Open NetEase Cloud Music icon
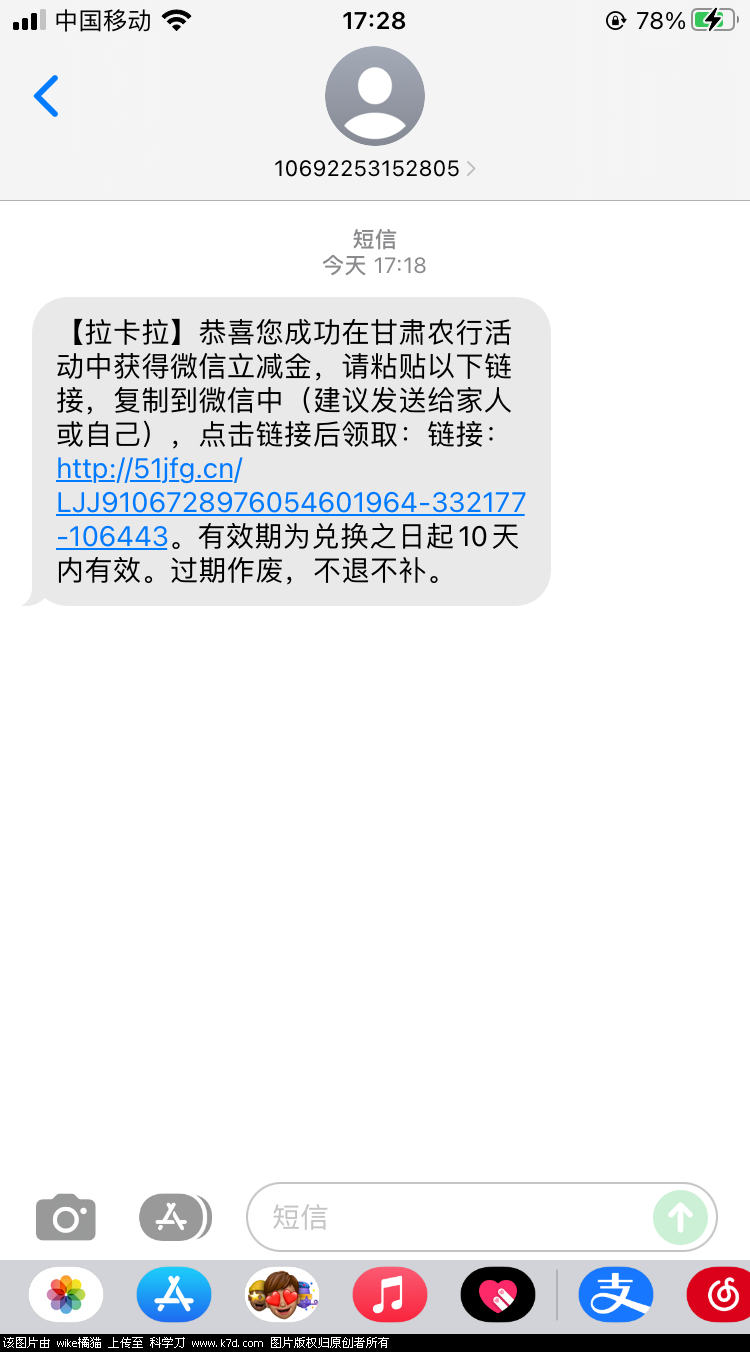The width and height of the screenshot is (750, 1352). click(723, 1294)
